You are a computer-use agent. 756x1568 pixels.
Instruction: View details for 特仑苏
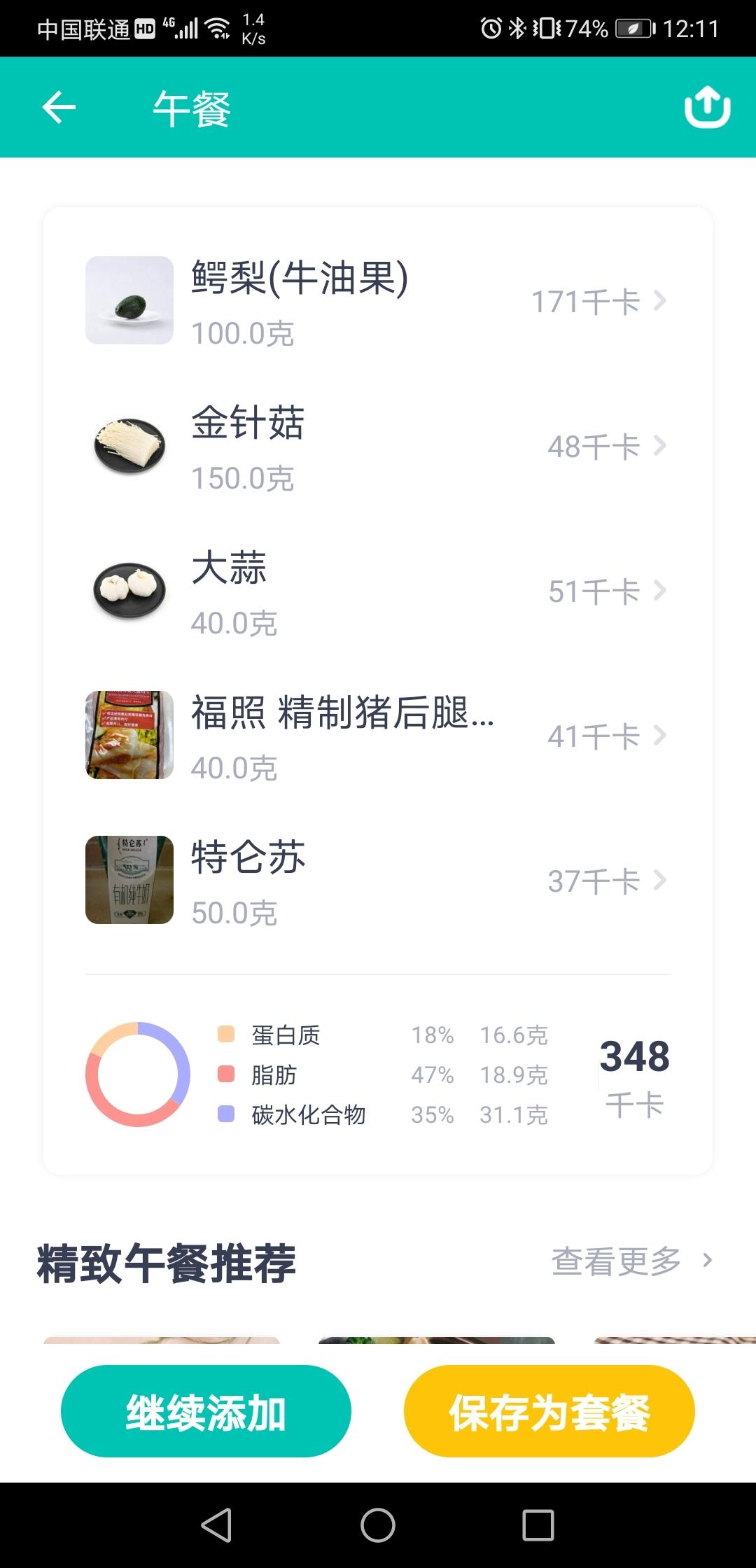click(x=377, y=881)
